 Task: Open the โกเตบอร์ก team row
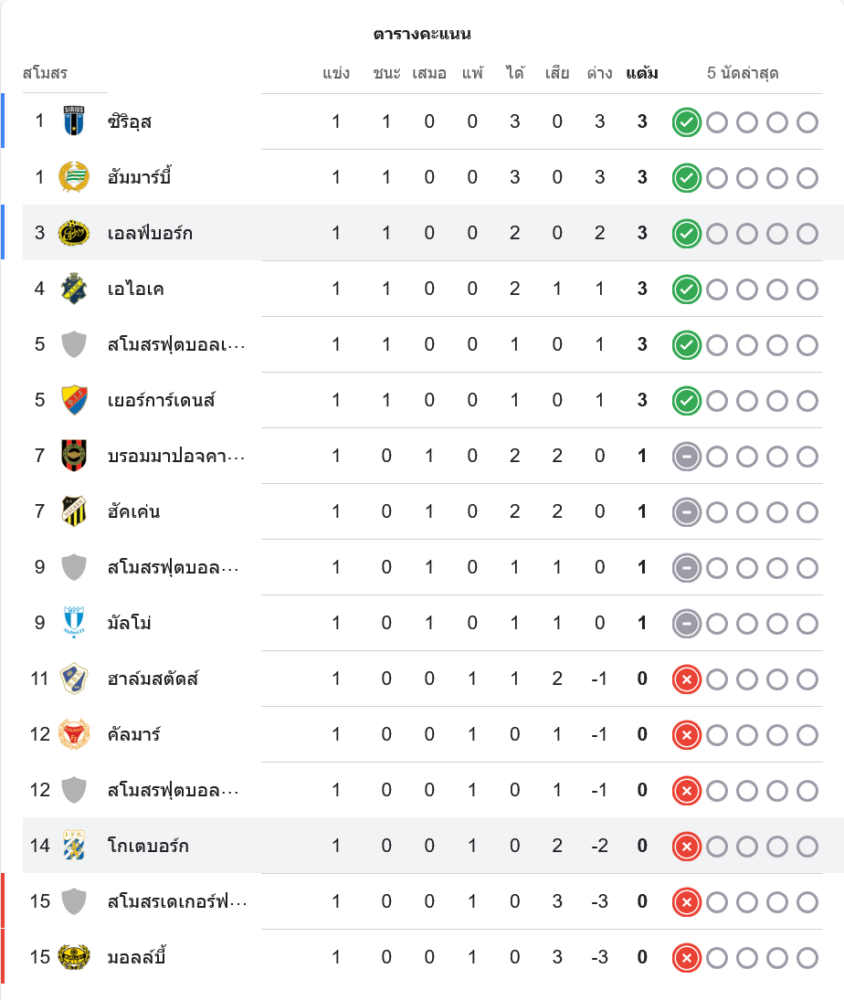148,846
